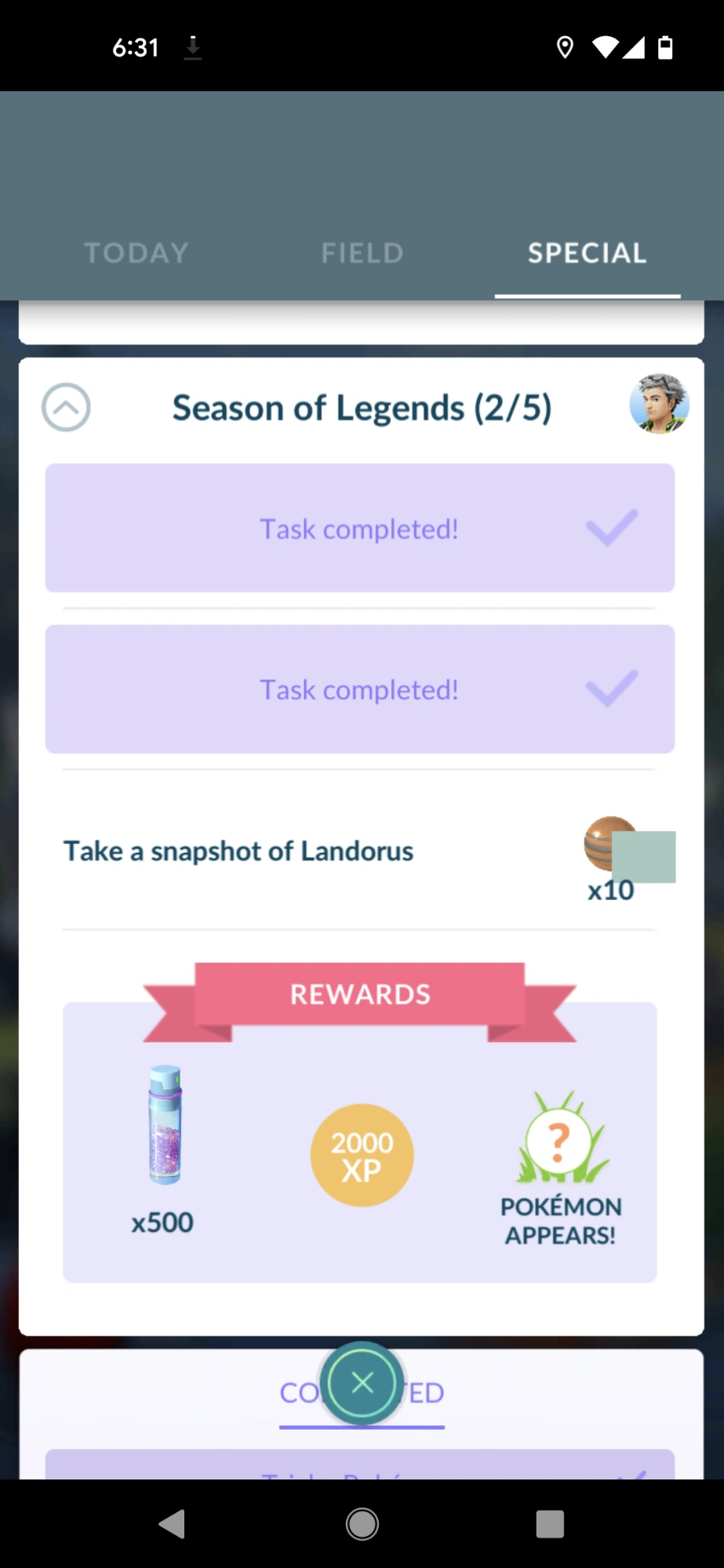Viewport: 724px width, 1568px height.
Task: Select the 2000 XP reward circle
Action: (x=362, y=1154)
